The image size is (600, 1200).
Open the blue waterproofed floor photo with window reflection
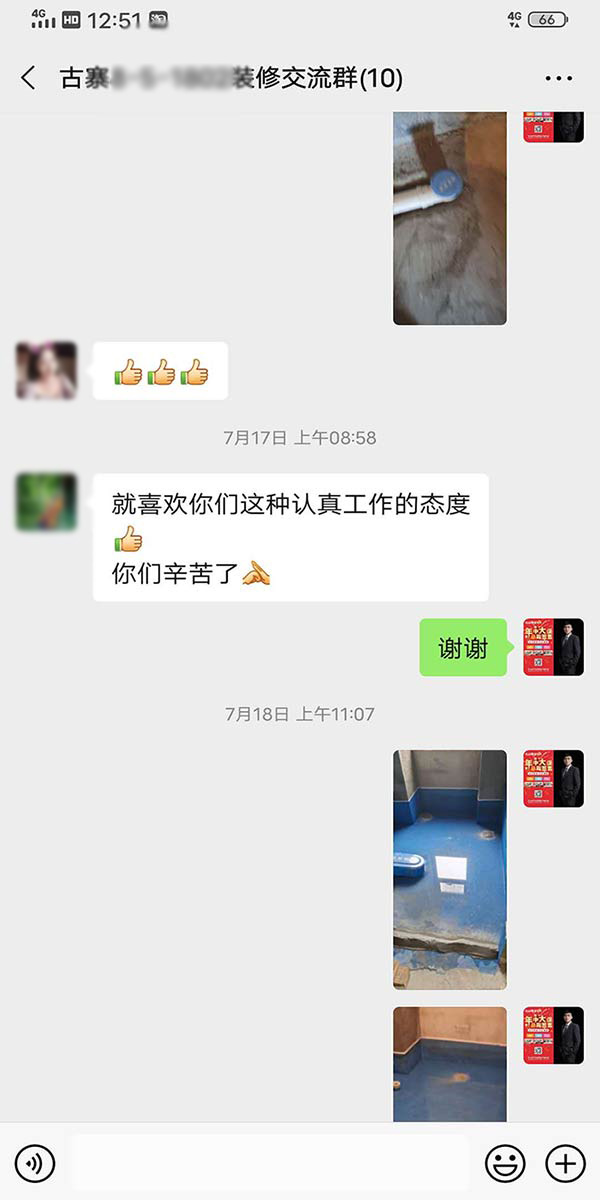pyautogui.click(x=450, y=869)
